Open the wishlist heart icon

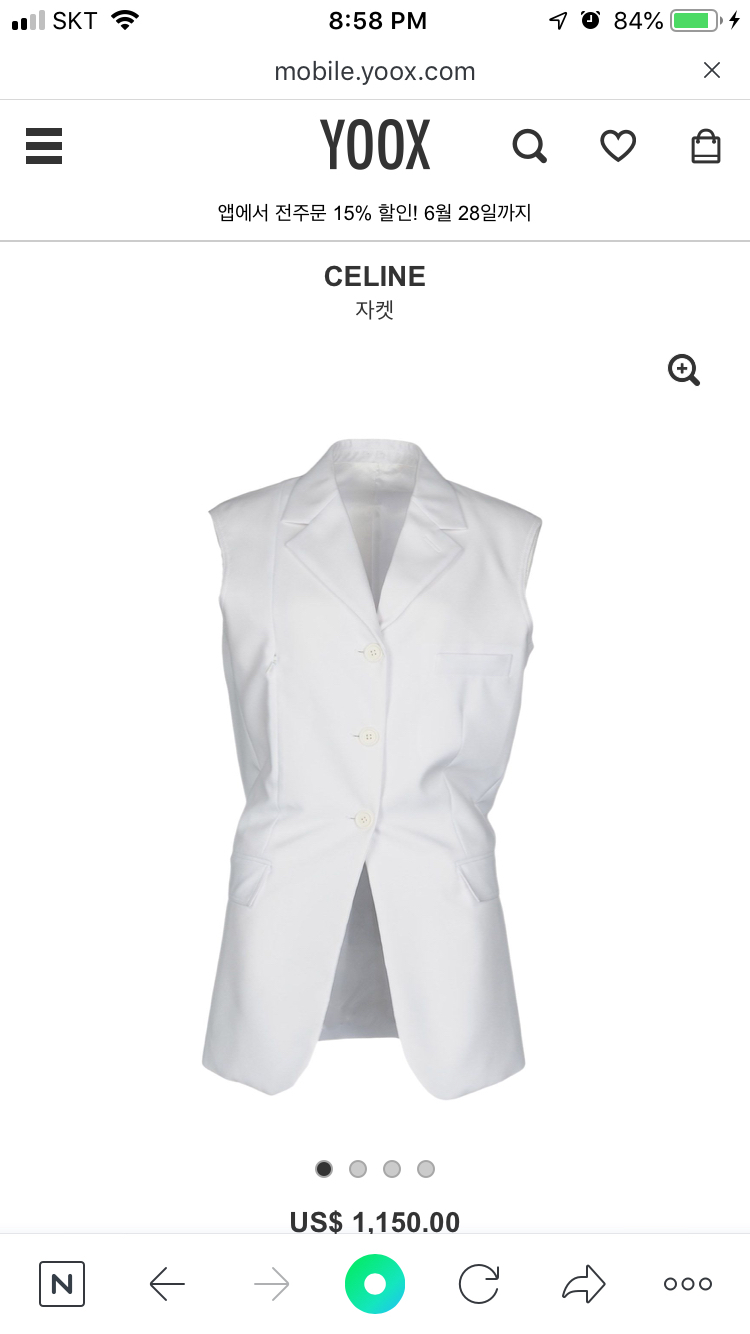coord(618,146)
